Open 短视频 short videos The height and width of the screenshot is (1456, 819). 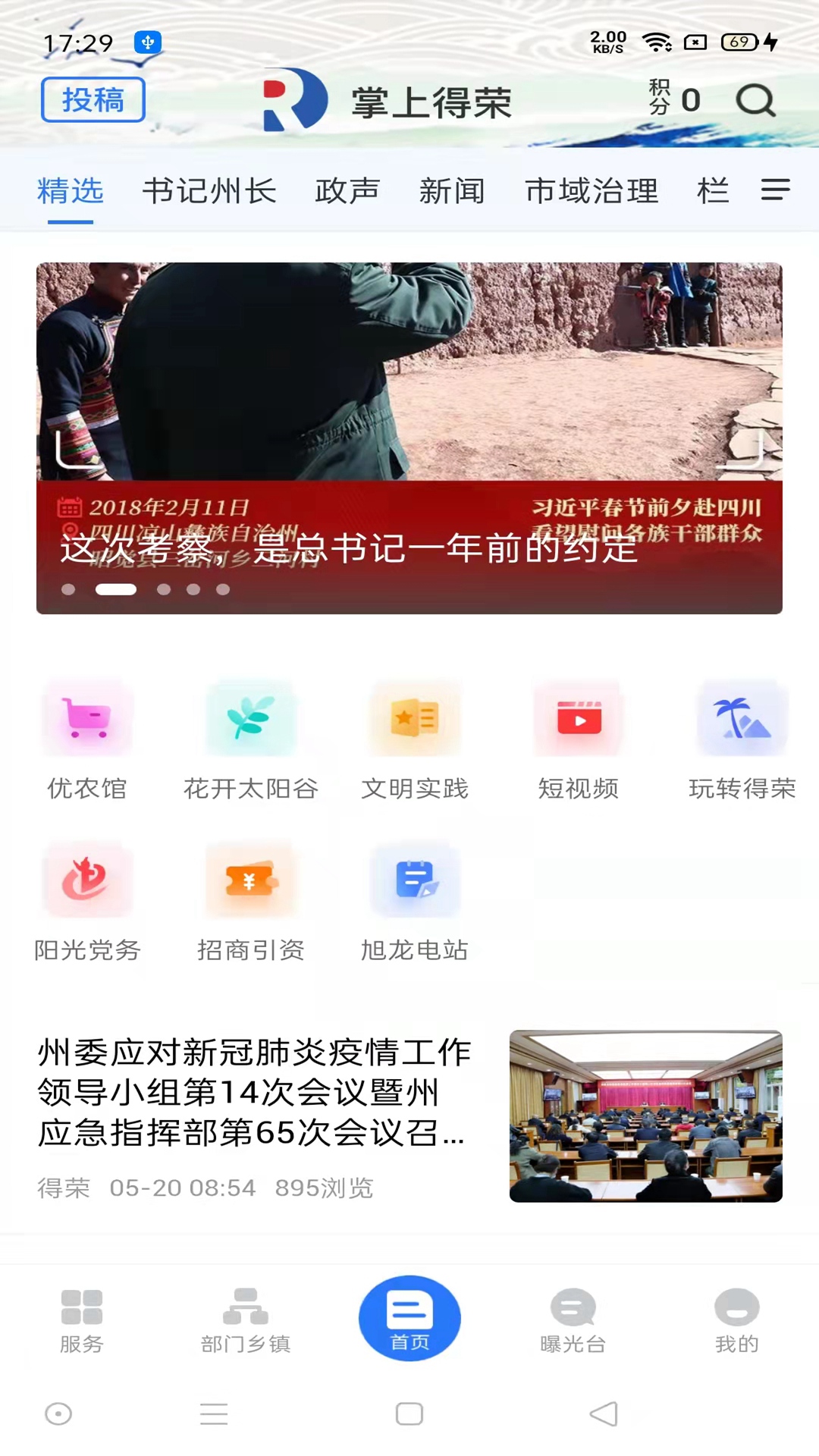pyautogui.click(x=579, y=741)
